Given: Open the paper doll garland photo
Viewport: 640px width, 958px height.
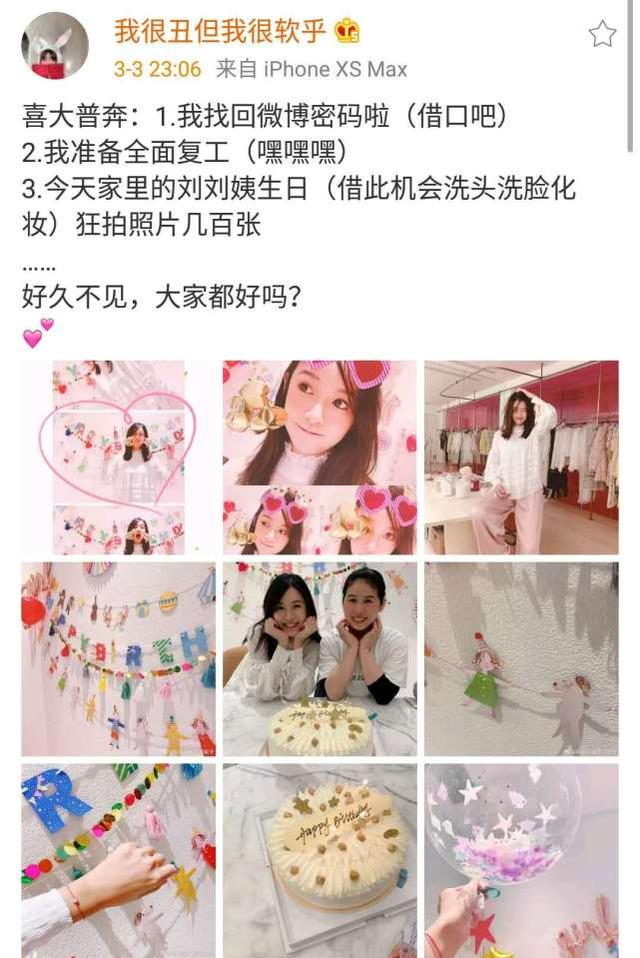Looking at the screenshot, I should coord(521,659).
